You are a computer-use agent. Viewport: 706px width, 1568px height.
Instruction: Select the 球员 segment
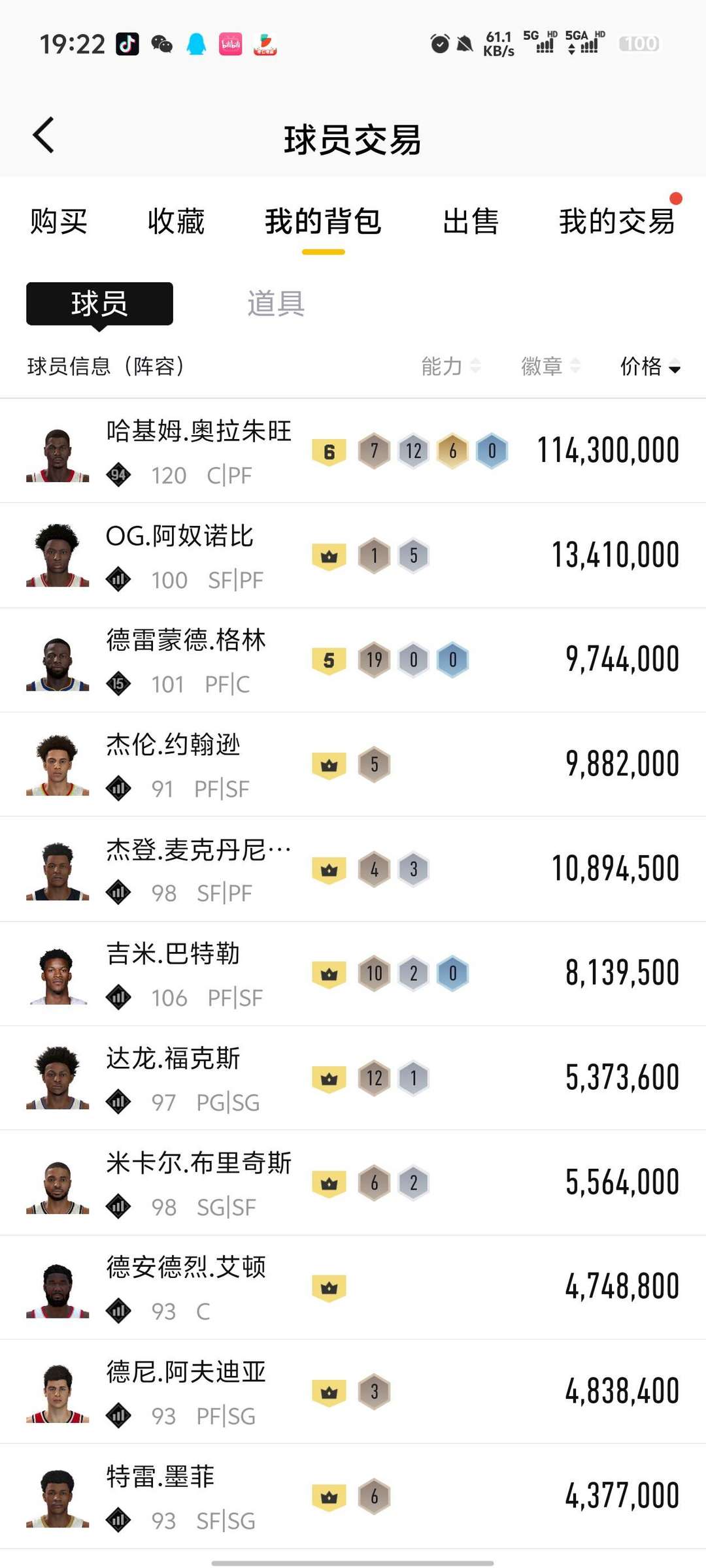tap(99, 304)
